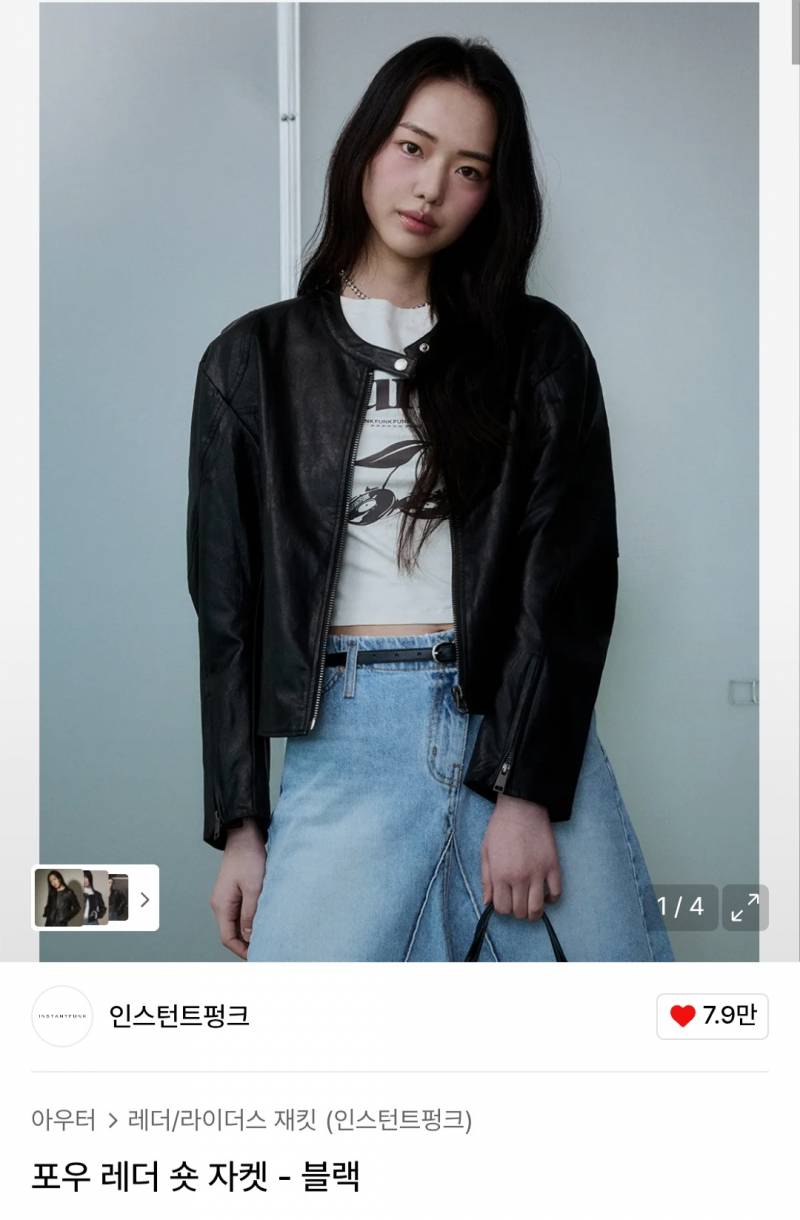
Task: Click the right chevron in the thumbnail strip
Action: point(145,897)
